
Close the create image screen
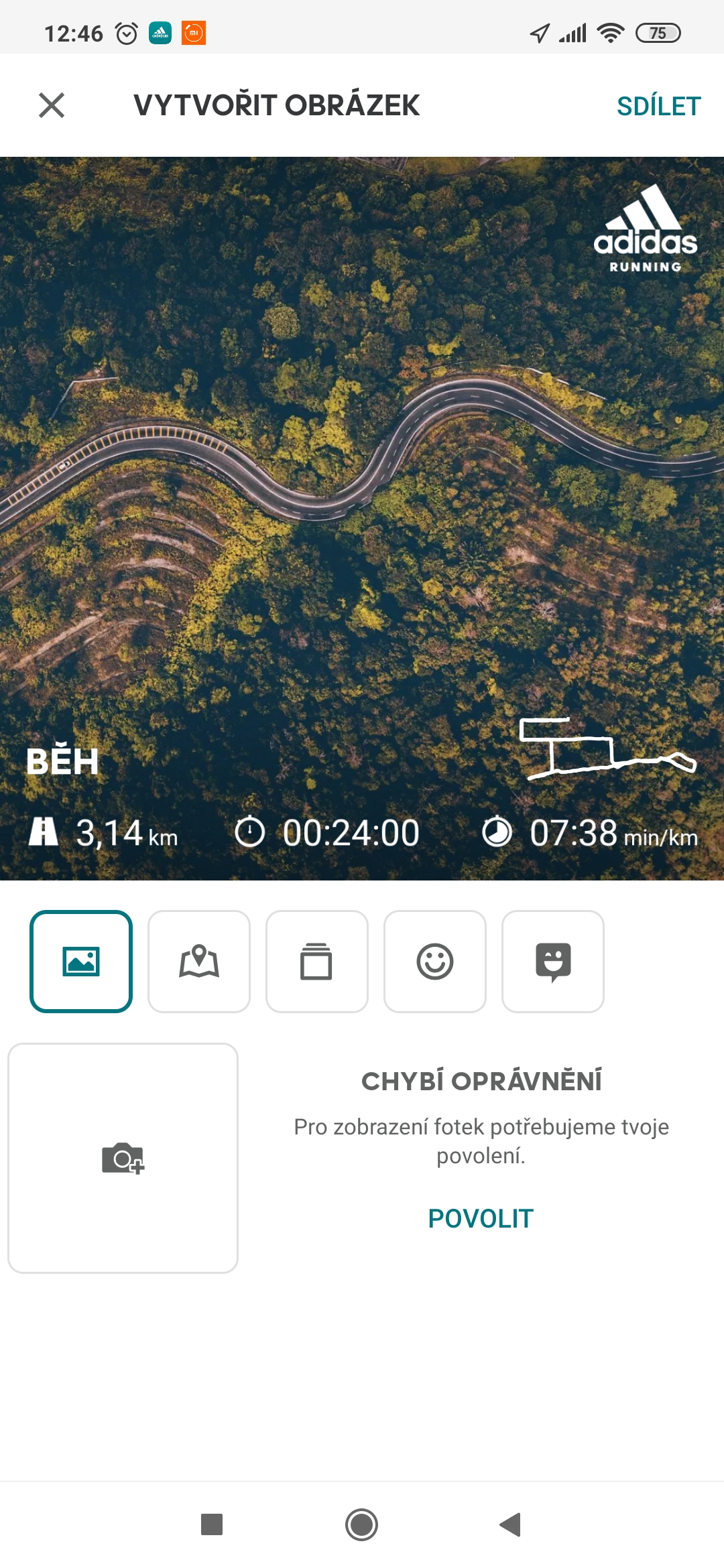pos(52,105)
